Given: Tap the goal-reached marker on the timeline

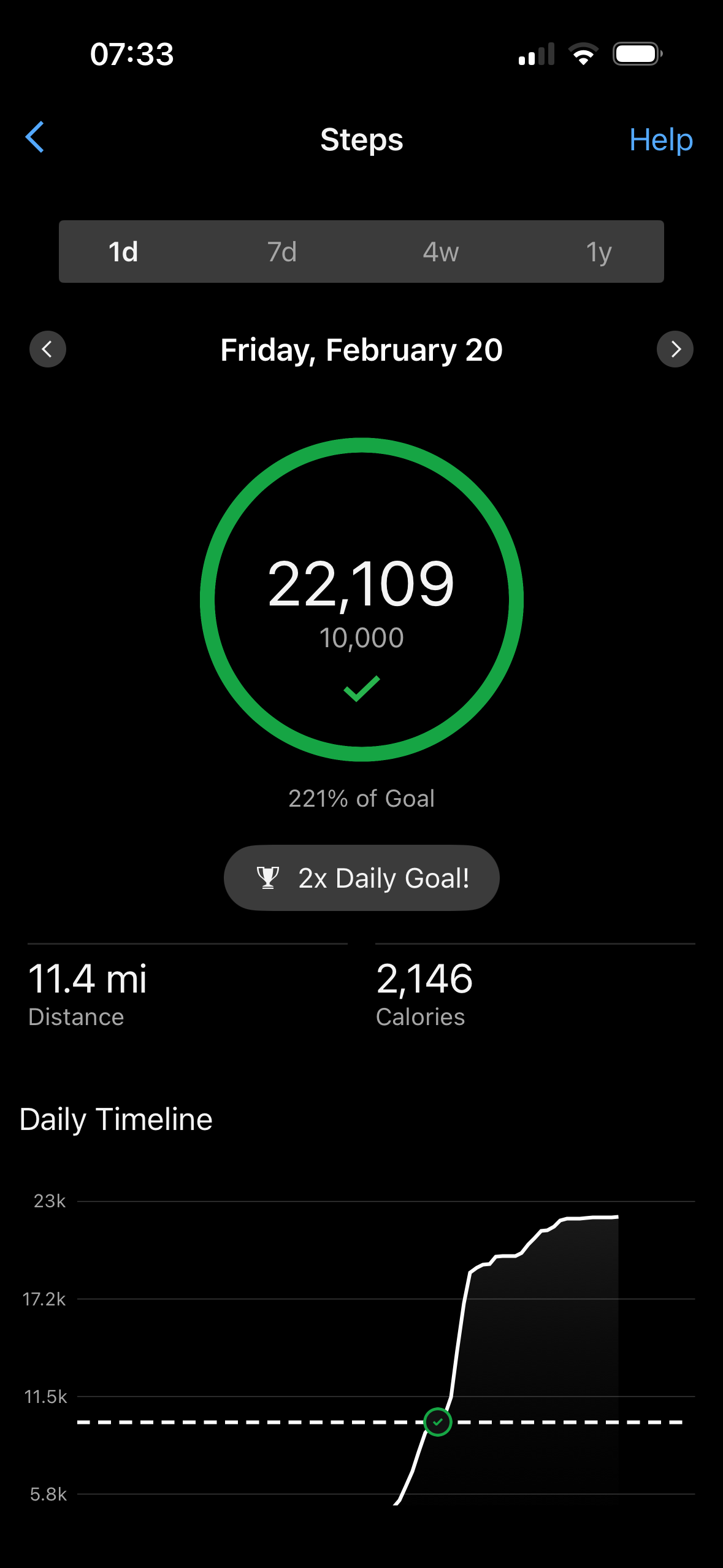Looking at the screenshot, I should tap(438, 1422).
